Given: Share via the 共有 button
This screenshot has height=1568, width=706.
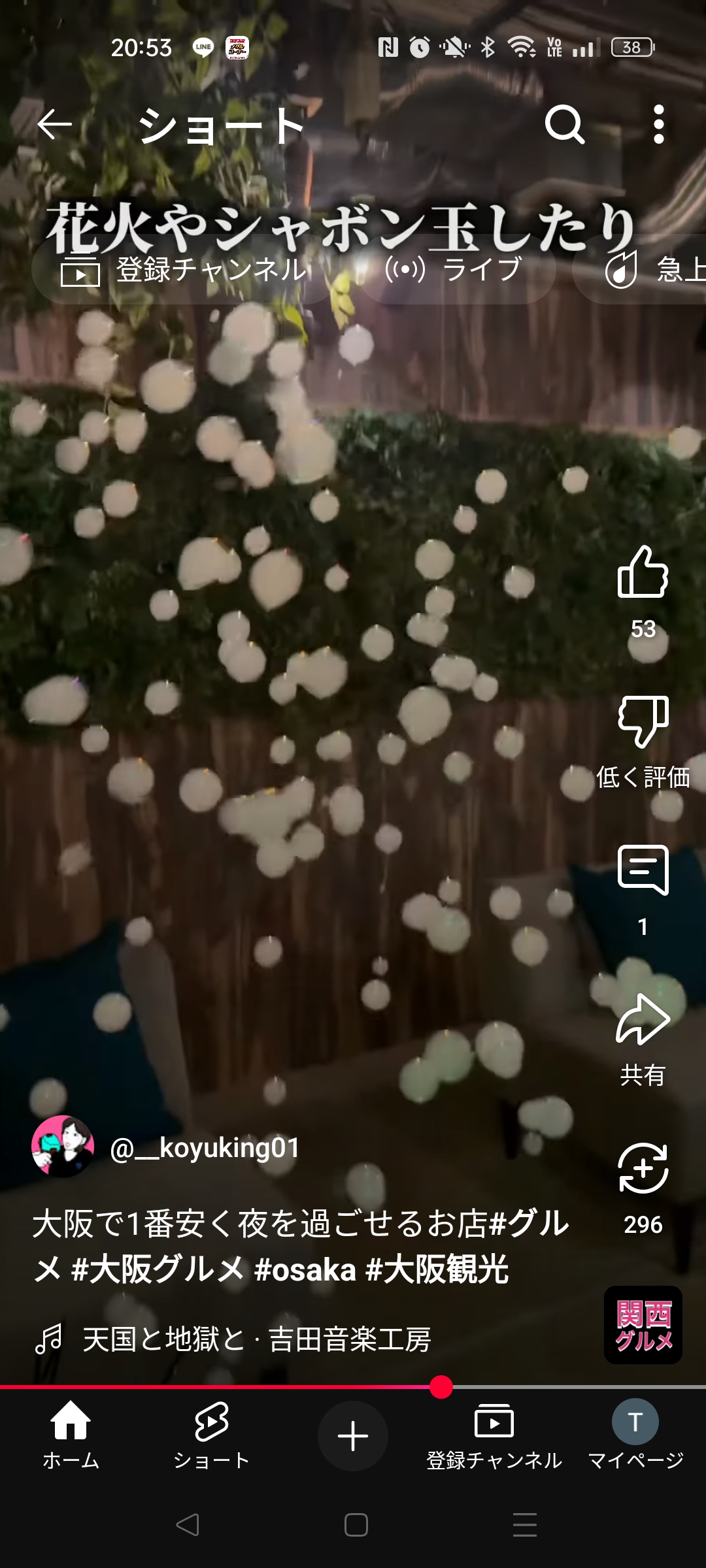Looking at the screenshot, I should click(643, 1021).
